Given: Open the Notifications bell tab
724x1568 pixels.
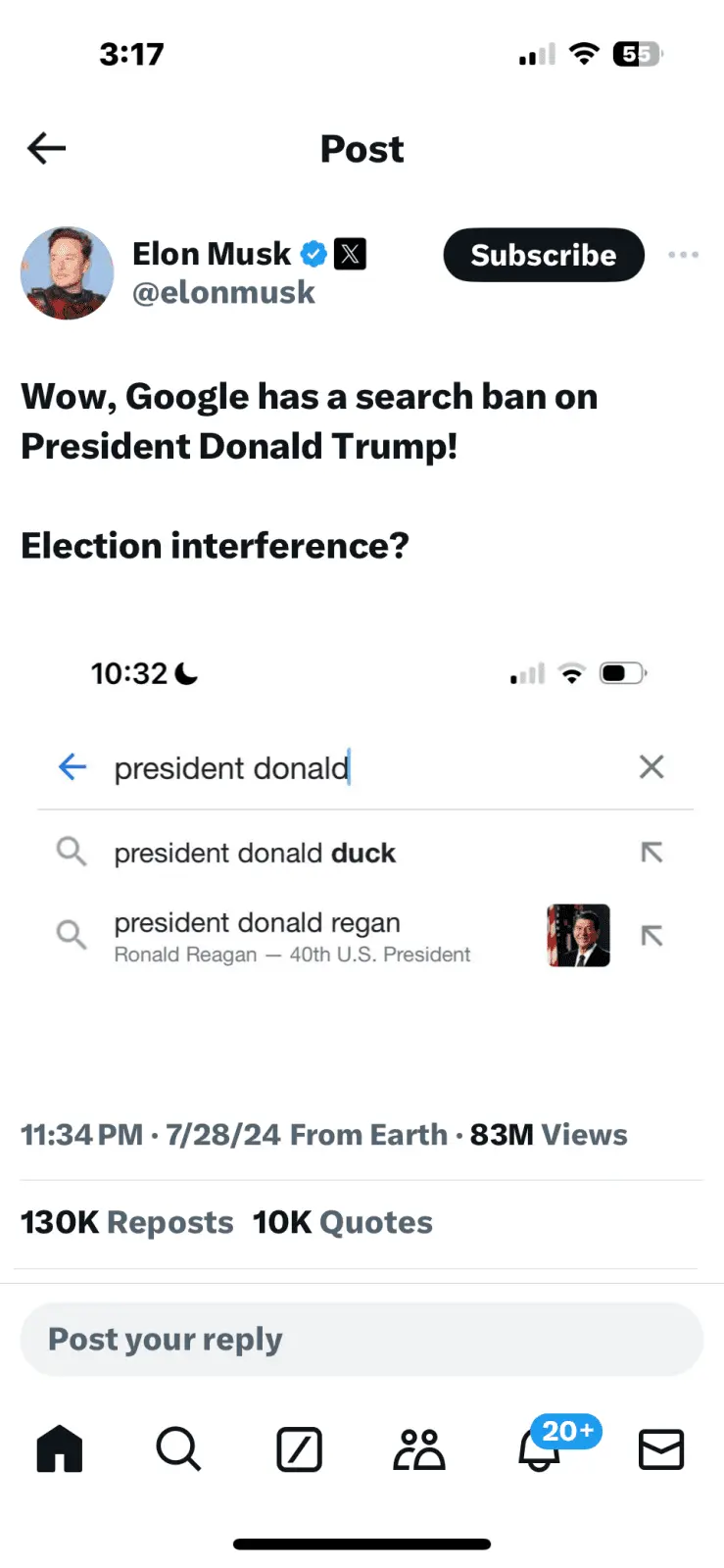Looking at the screenshot, I should 540,1449.
